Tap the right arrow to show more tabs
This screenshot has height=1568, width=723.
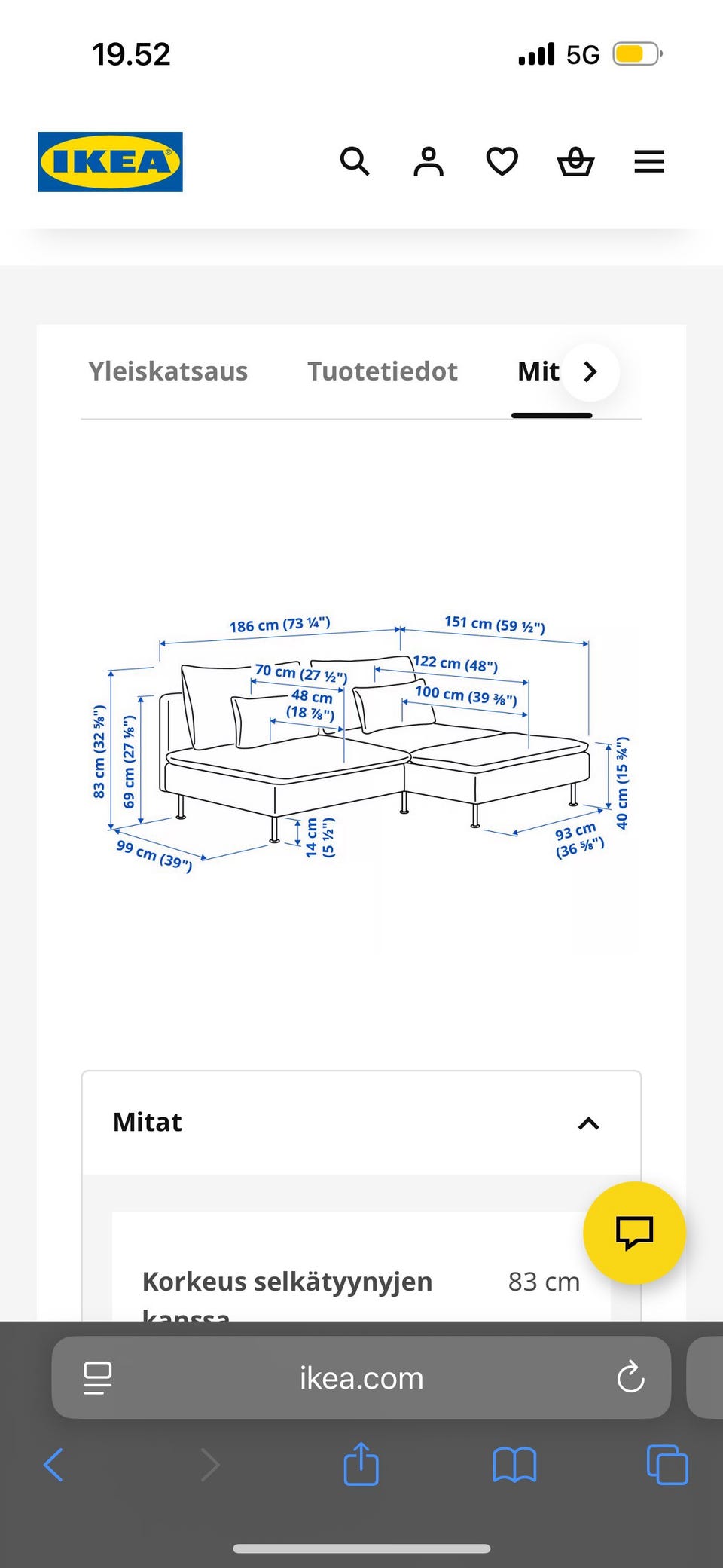[590, 371]
